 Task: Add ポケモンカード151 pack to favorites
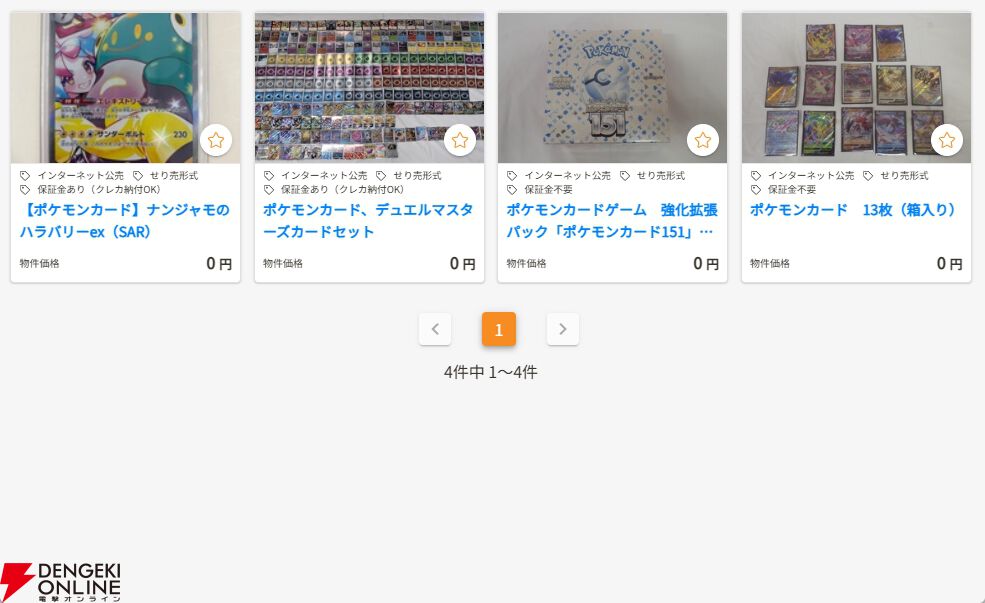pyautogui.click(x=703, y=140)
